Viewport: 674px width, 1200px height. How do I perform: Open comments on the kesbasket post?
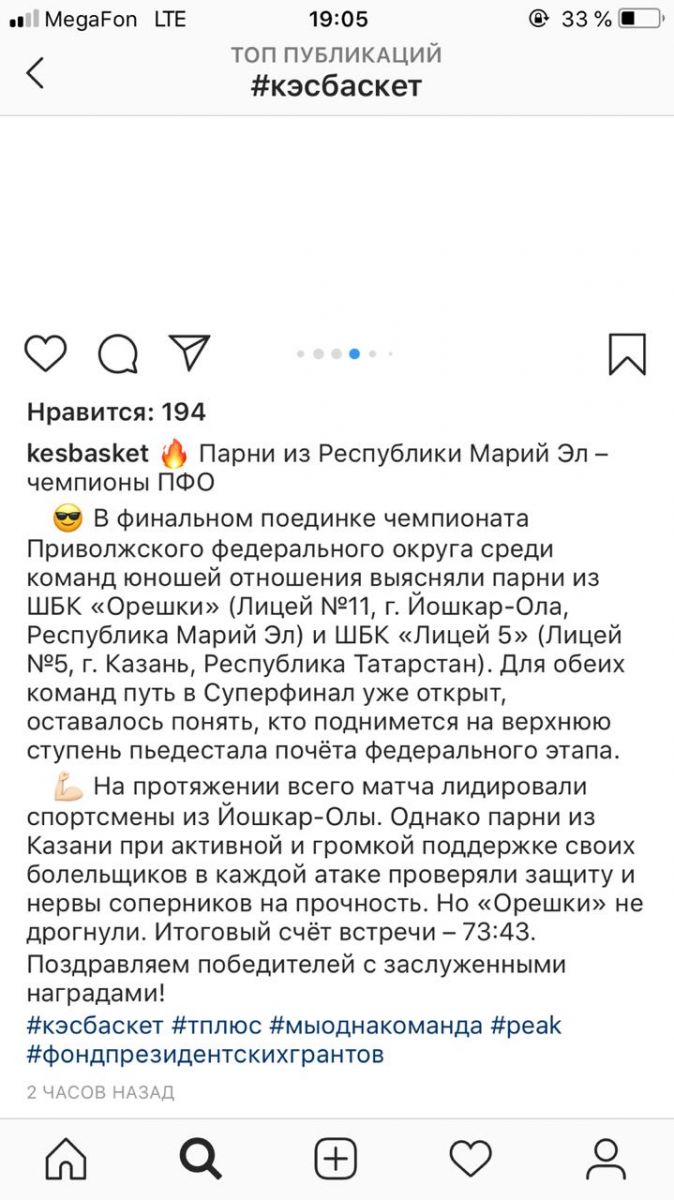(x=118, y=354)
